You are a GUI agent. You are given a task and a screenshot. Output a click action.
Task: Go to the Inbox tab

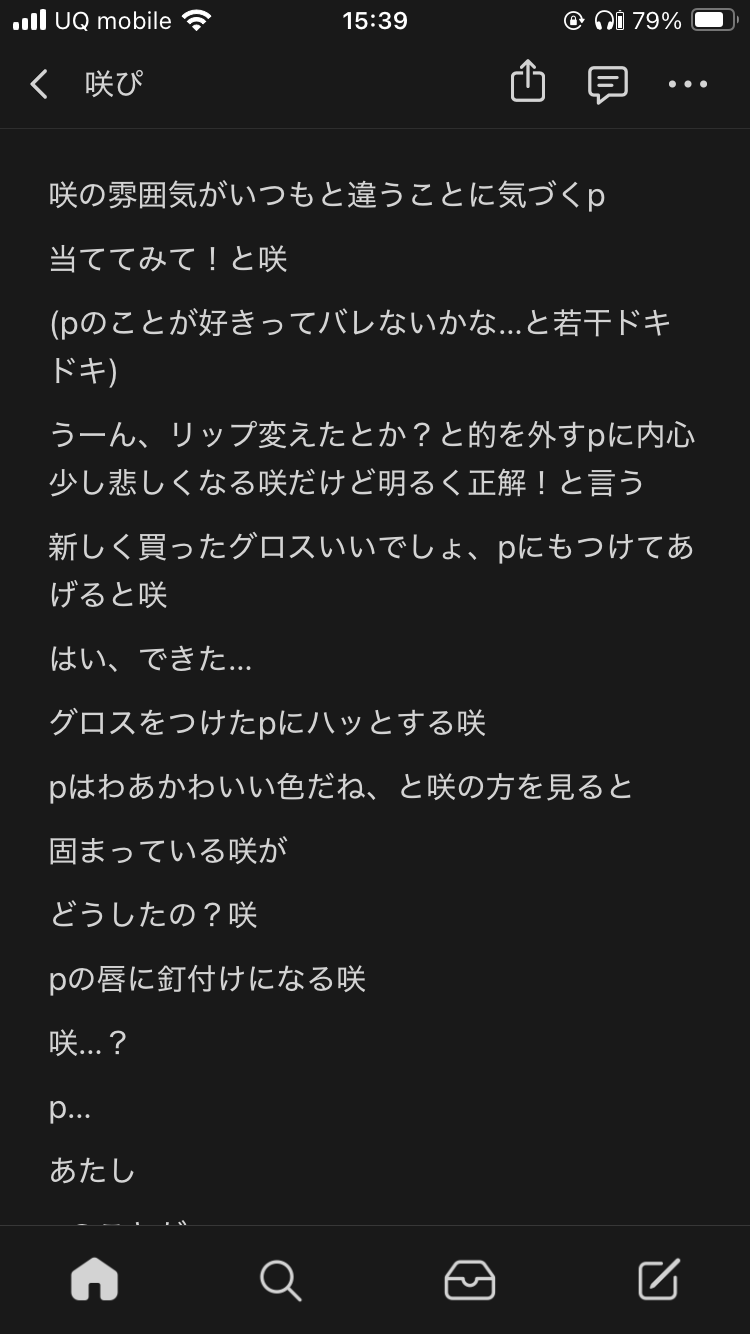point(469,1280)
